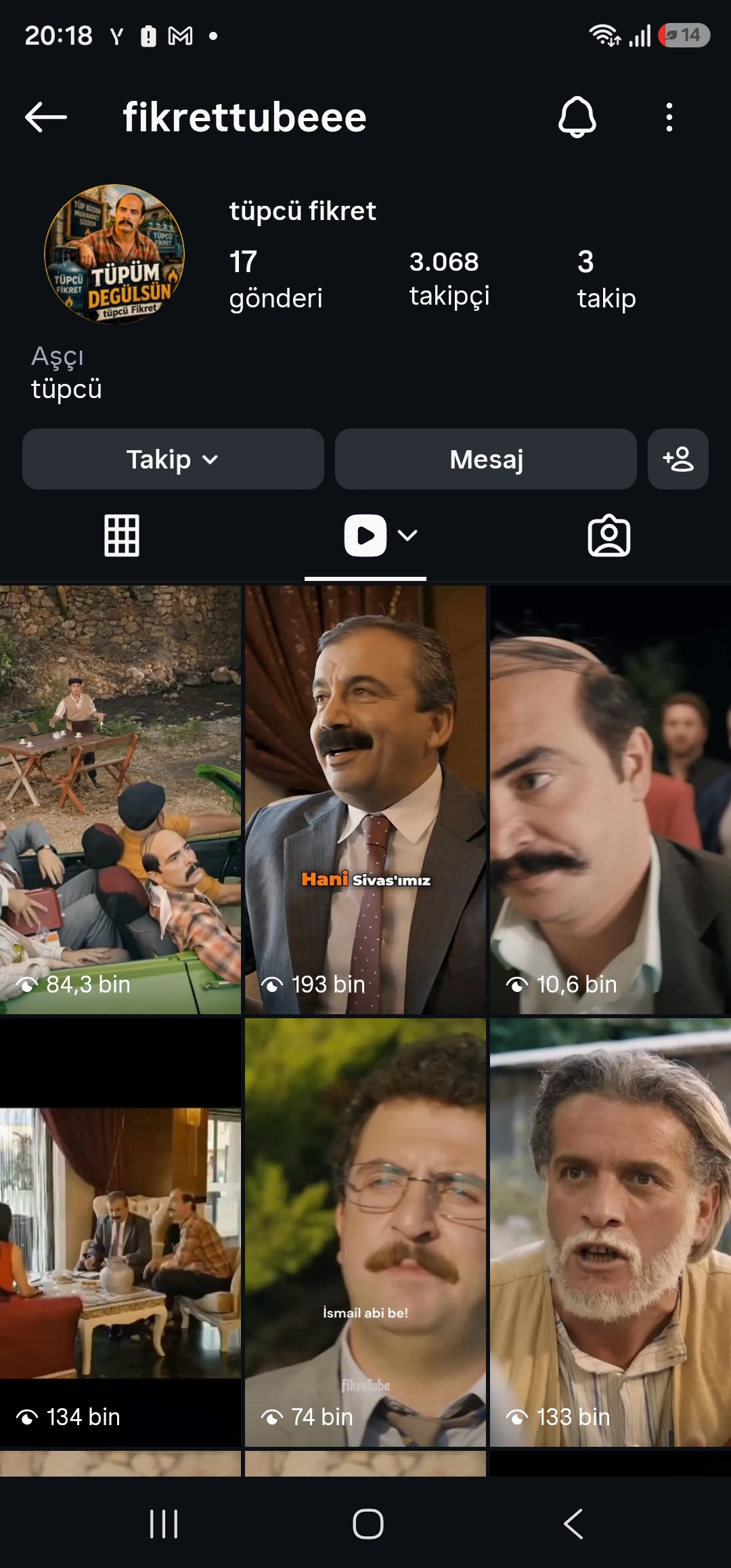Open the 3 takip following list
The width and height of the screenshot is (731, 1568).
[x=606, y=279]
